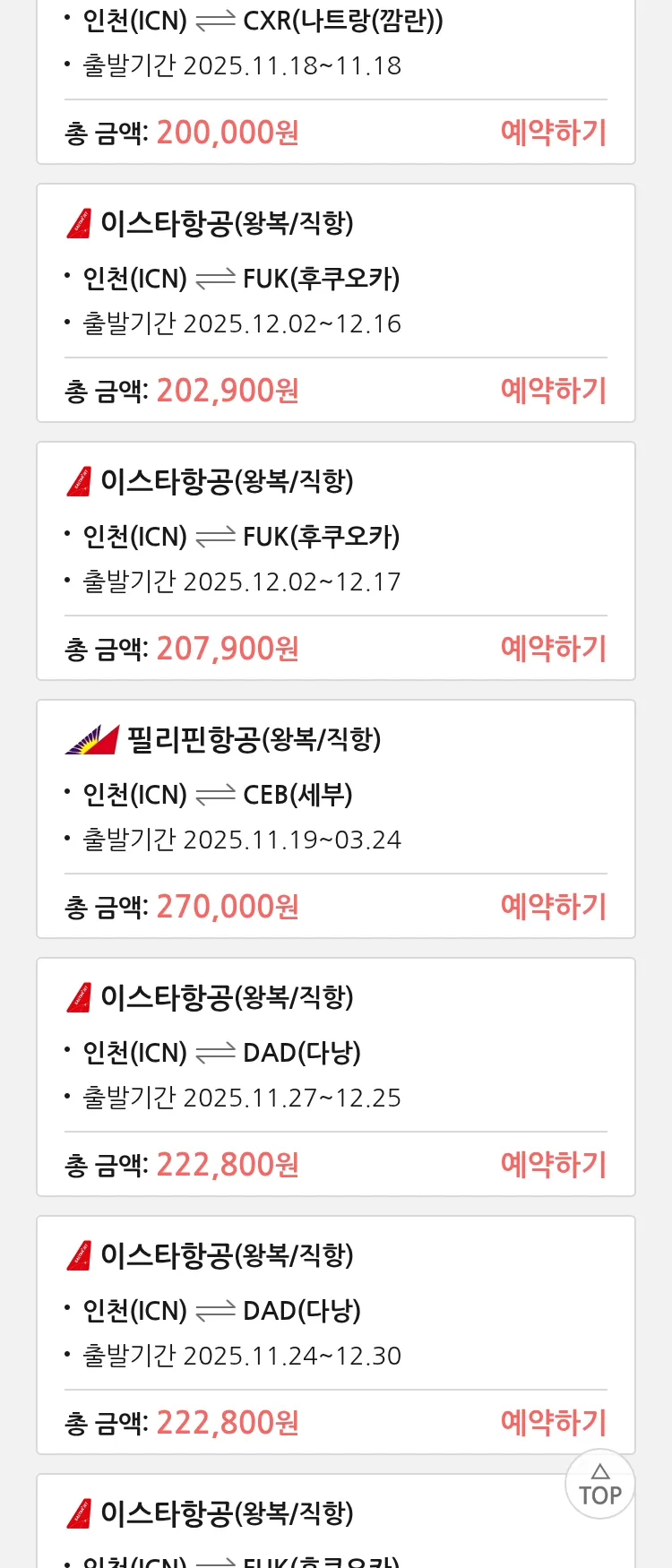Viewport: 672px width, 1568px height.
Task: Tap 예약하기 for 다낭 flight 11.24~12.30
Action: pyautogui.click(x=553, y=1423)
